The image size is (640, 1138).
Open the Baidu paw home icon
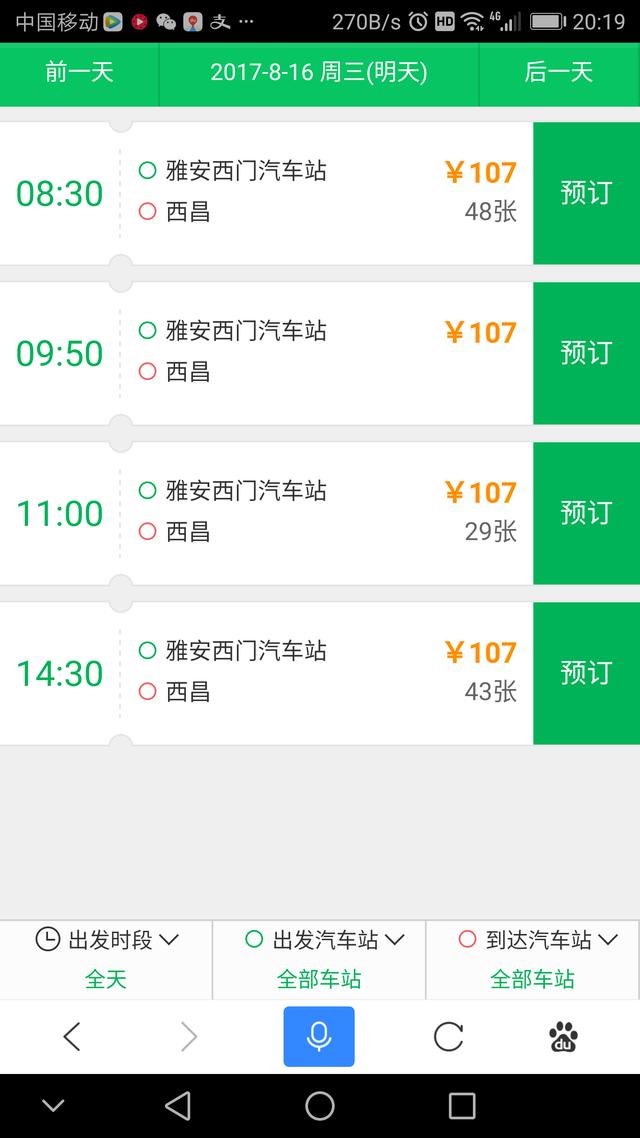(x=564, y=1037)
